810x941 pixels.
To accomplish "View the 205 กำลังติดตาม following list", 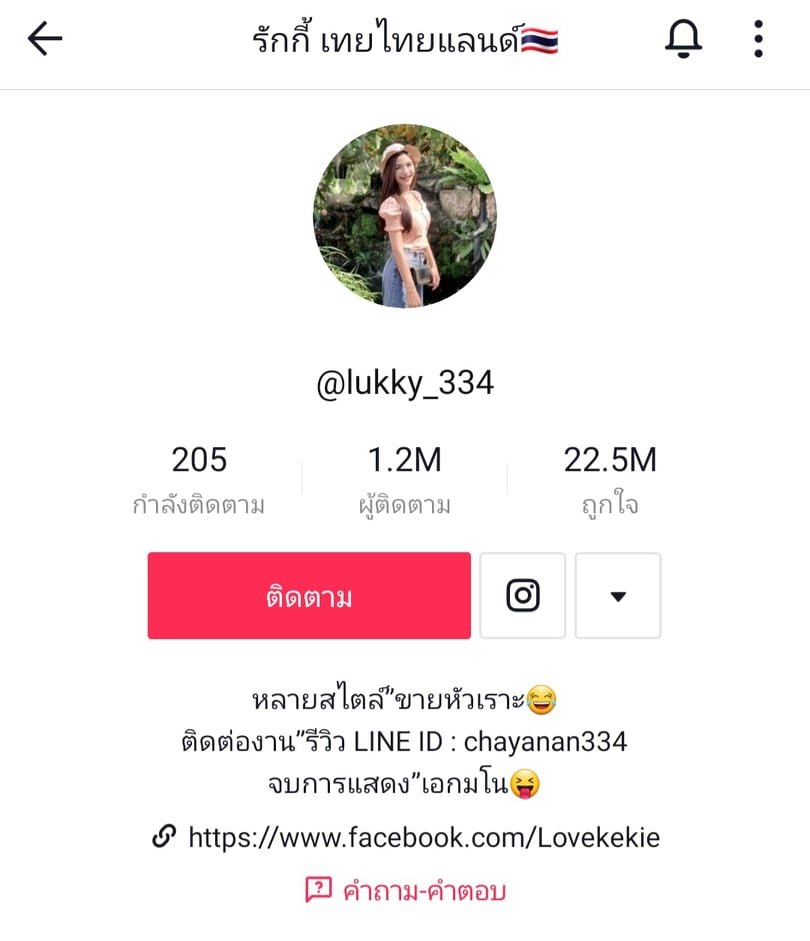I will coord(199,479).
